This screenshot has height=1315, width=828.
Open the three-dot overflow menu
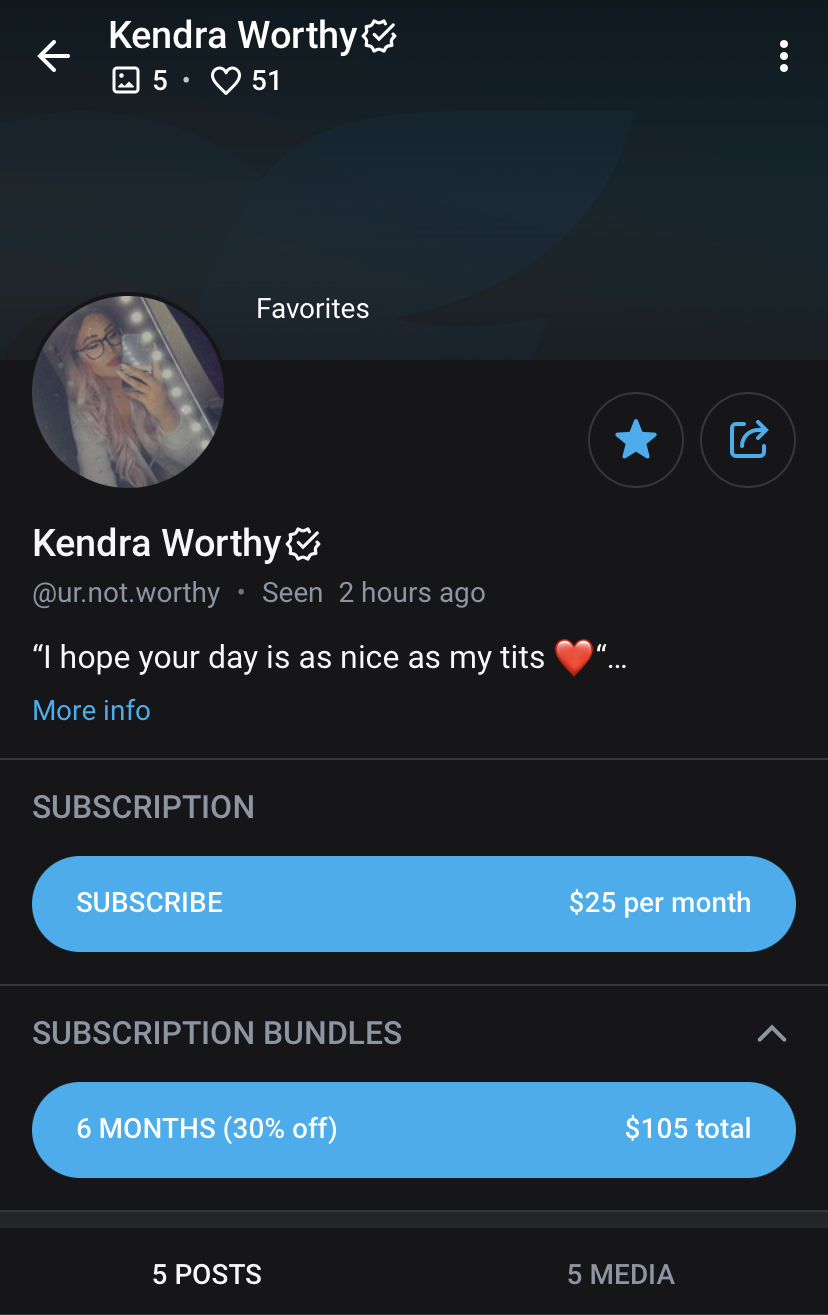pyautogui.click(x=784, y=57)
